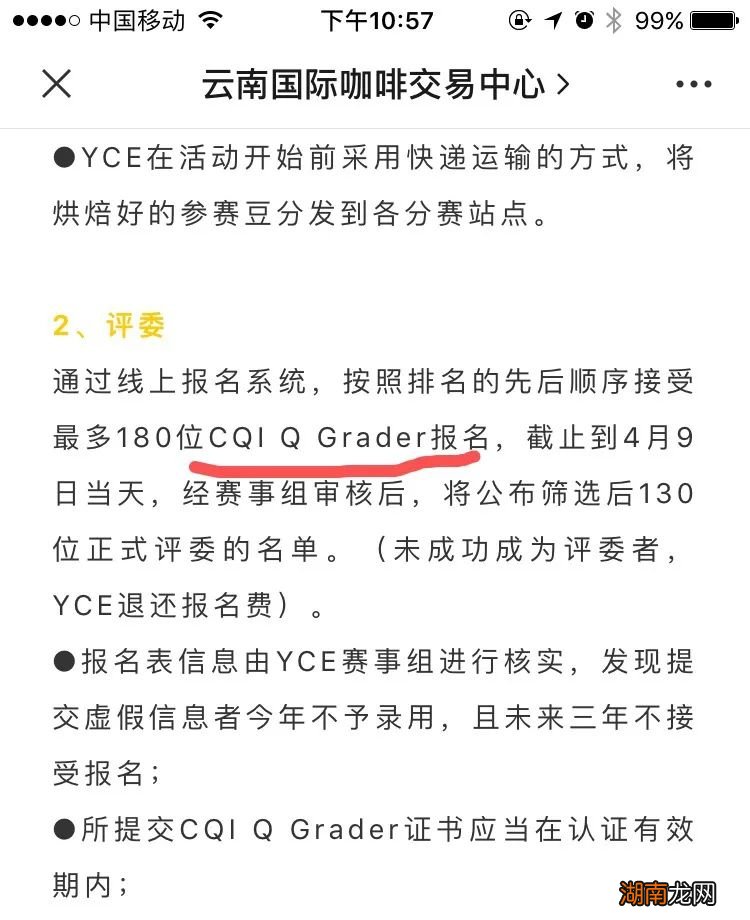Open the more options (...) menu
Image resolution: width=750 pixels, height=920 pixels.
(x=693, y=84)
